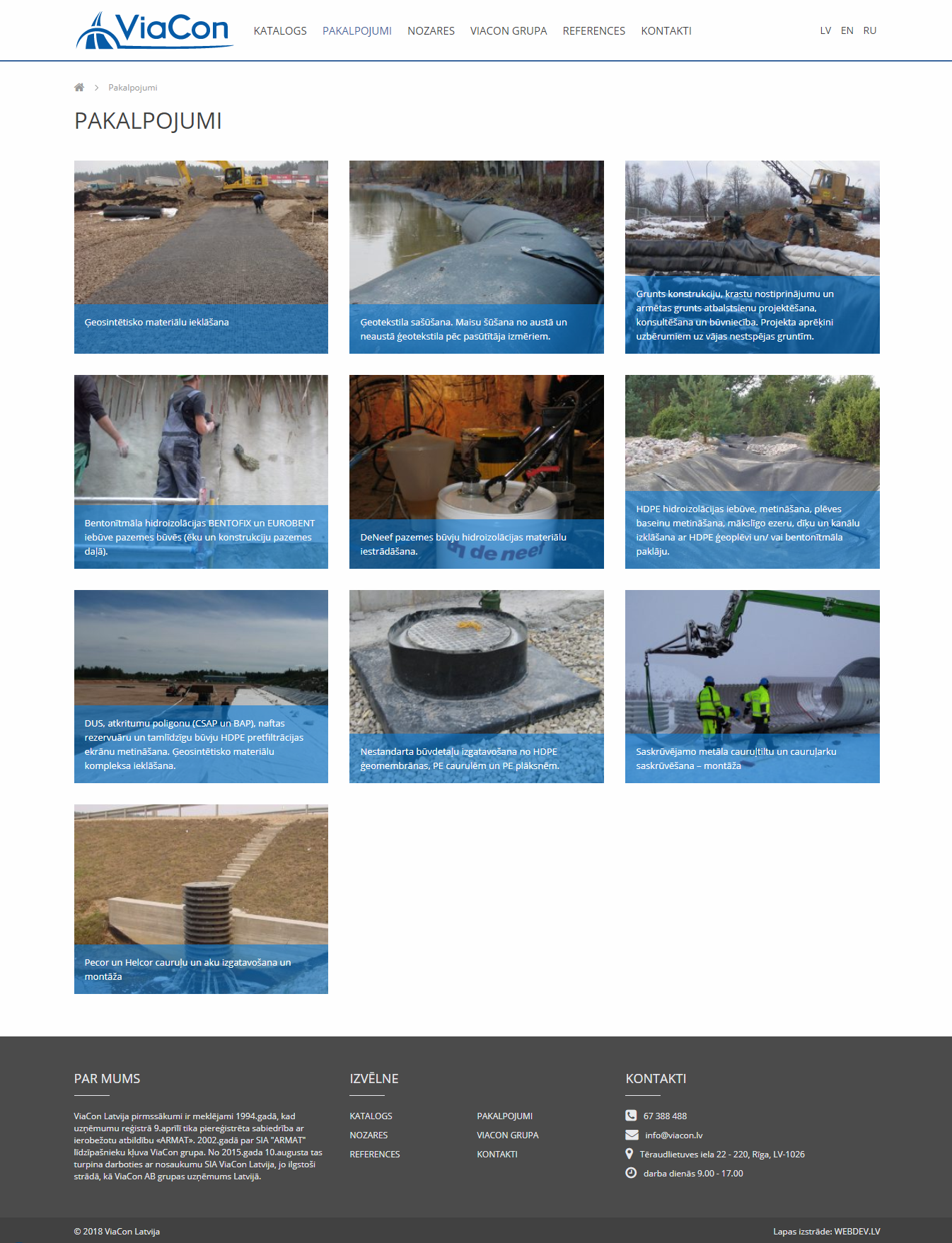Open the WEBDEV.LV developer link

(857, 1232)
